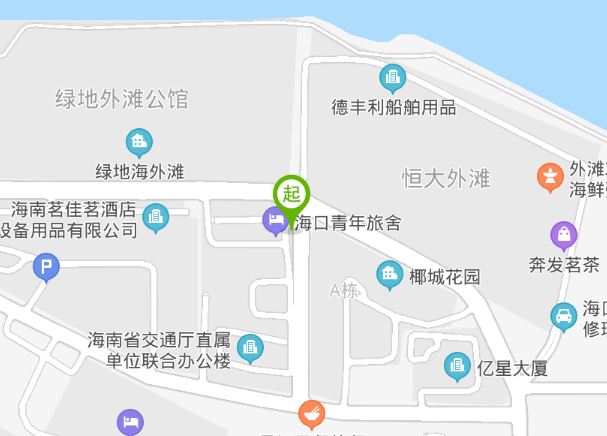Select the blue parking marker
The width and height of the screenshot is (607, 436).
point(46,267)
